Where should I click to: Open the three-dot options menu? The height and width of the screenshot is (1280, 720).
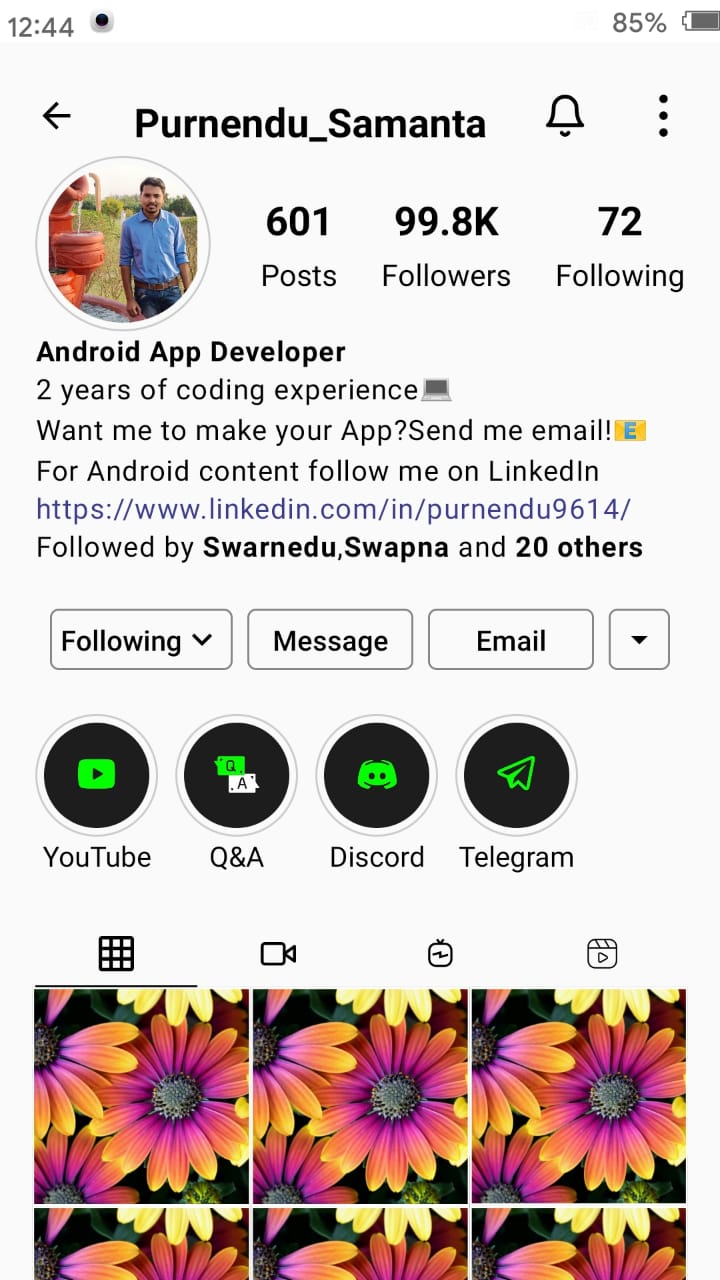(662, 115)
